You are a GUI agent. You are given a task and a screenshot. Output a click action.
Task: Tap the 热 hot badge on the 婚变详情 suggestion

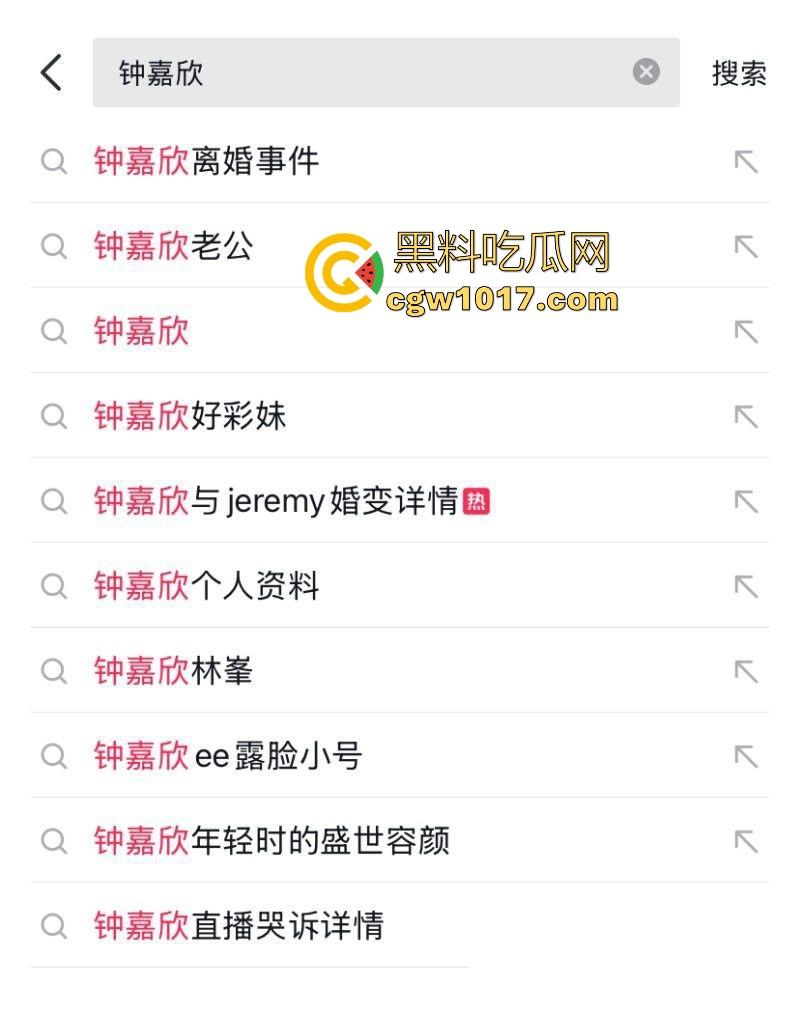click(479, 500)
